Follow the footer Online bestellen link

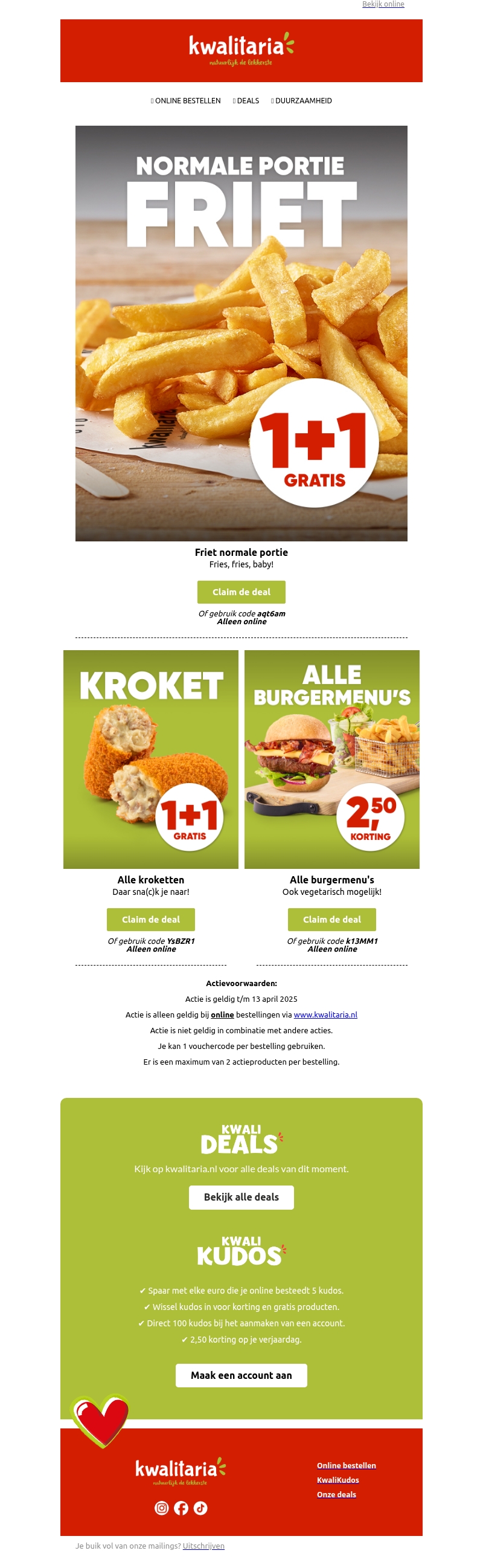(x=346, y=1465)
